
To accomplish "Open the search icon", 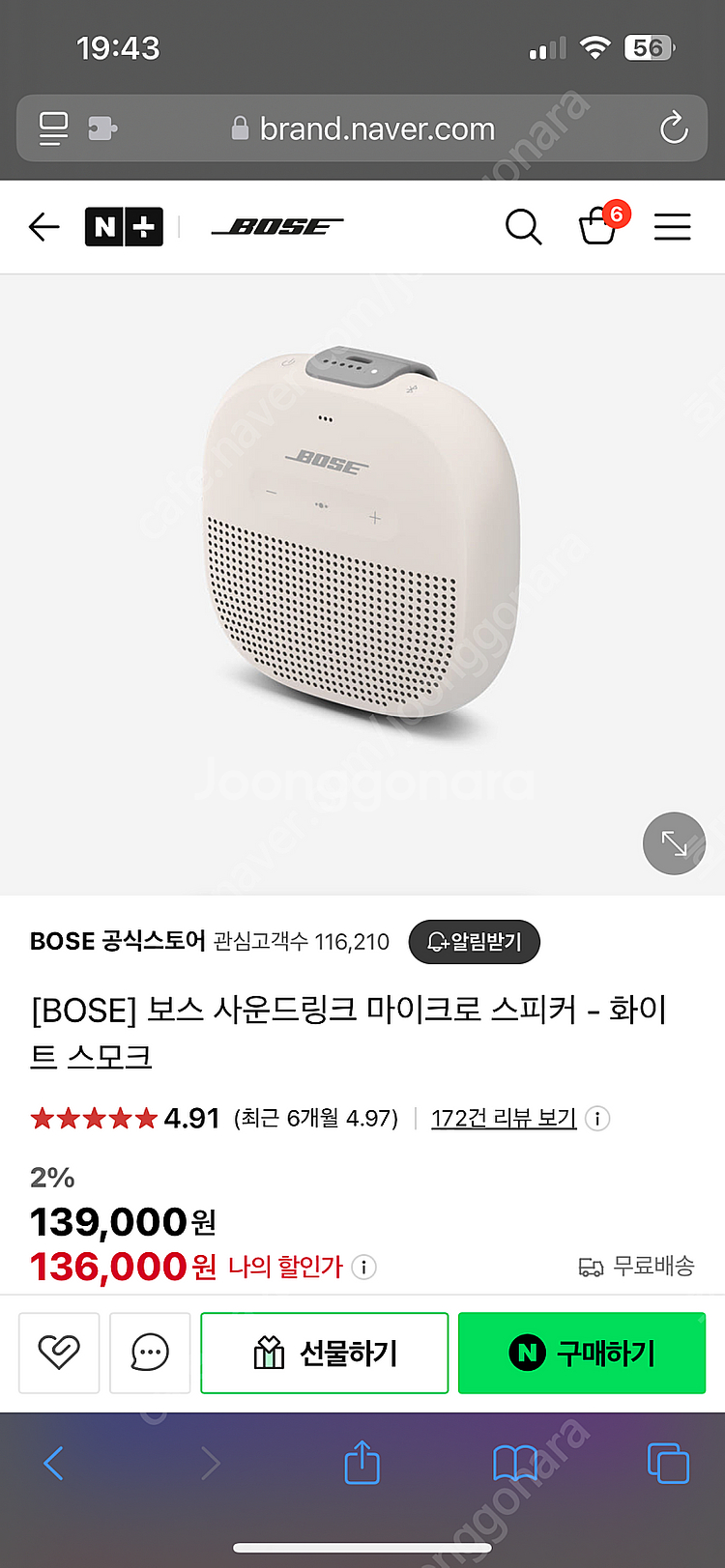I will (523, 226).
